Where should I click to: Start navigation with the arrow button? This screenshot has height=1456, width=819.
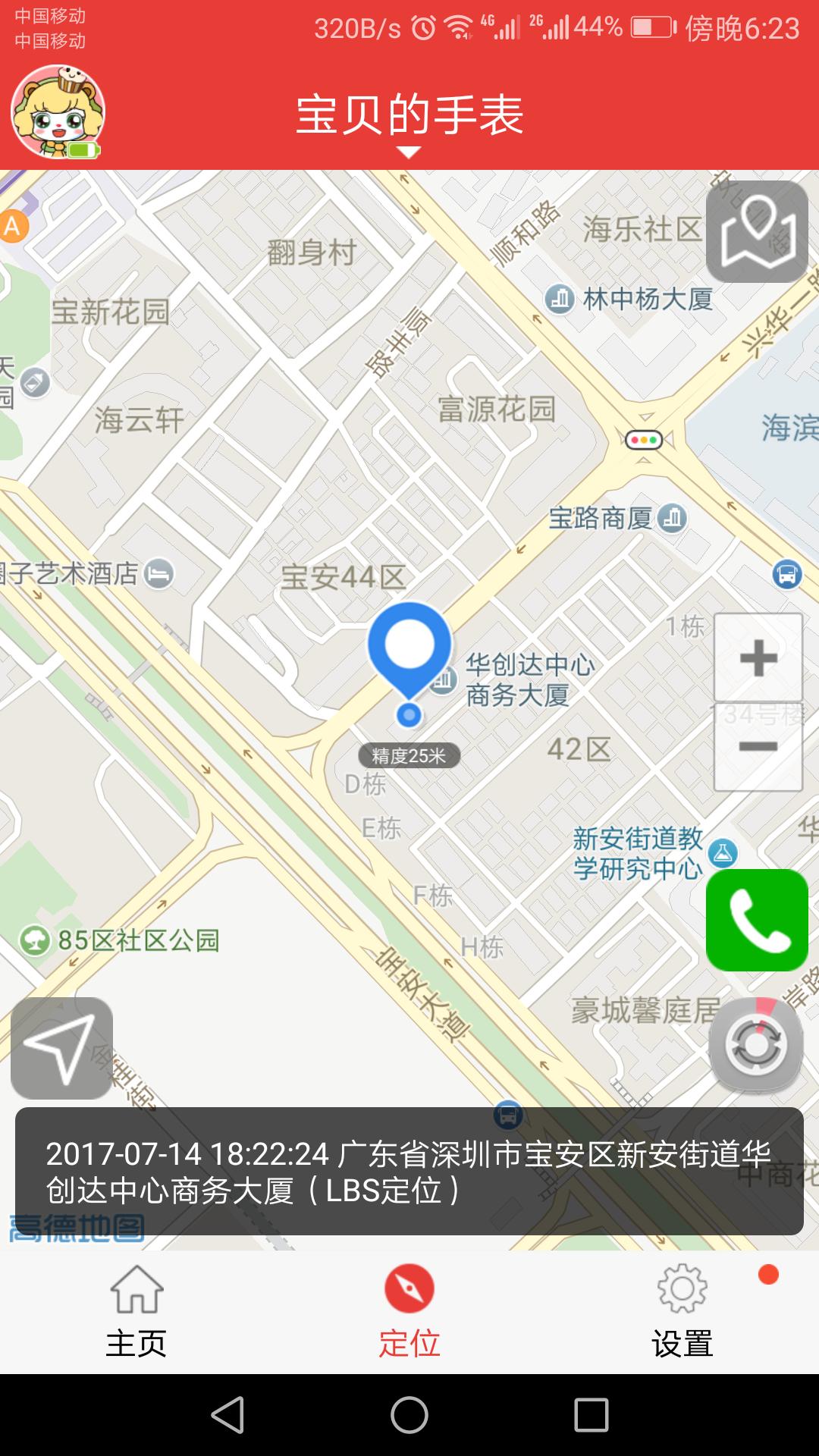point(61,1048)
